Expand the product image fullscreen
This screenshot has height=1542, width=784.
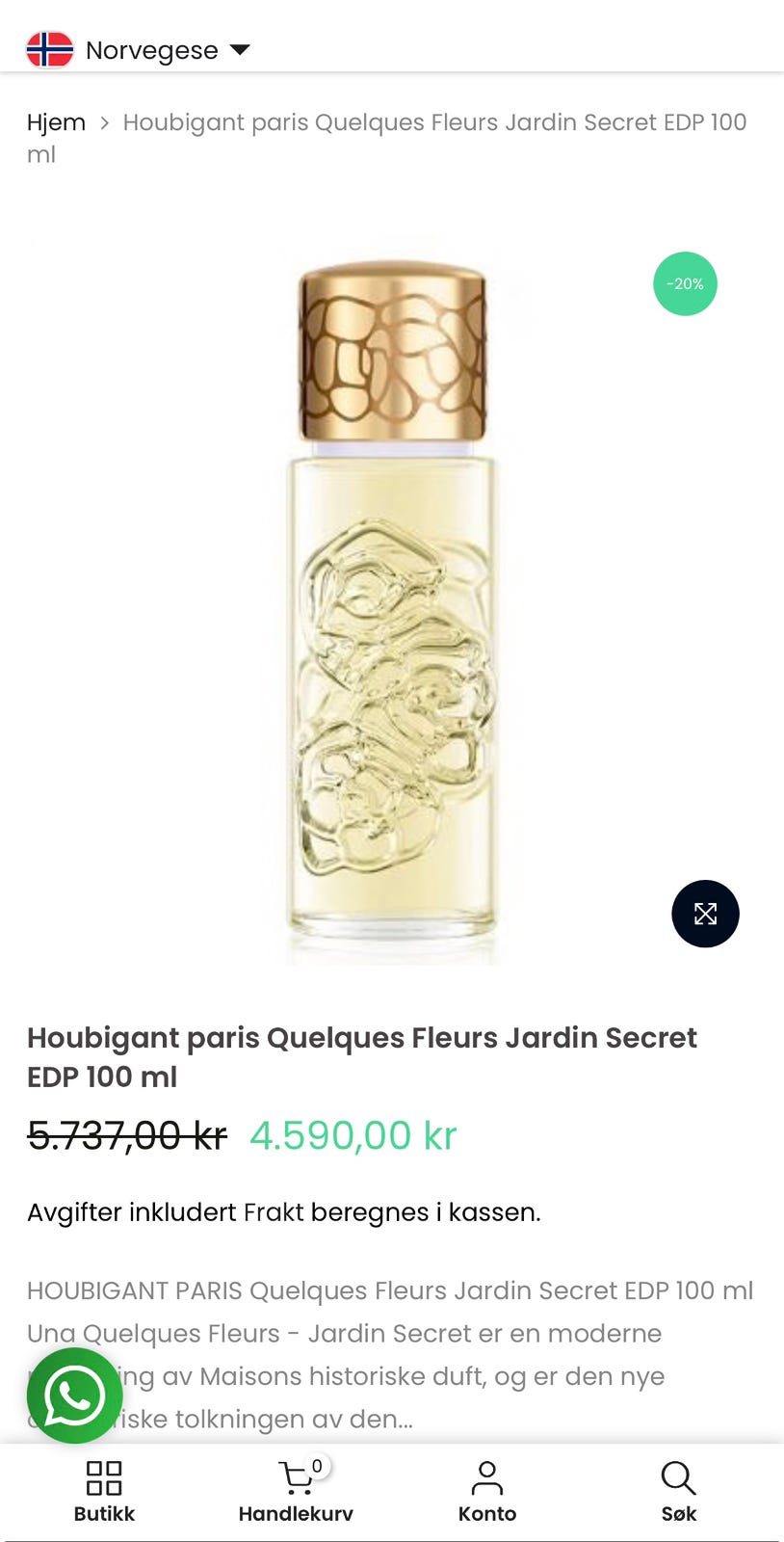point(705,914)
